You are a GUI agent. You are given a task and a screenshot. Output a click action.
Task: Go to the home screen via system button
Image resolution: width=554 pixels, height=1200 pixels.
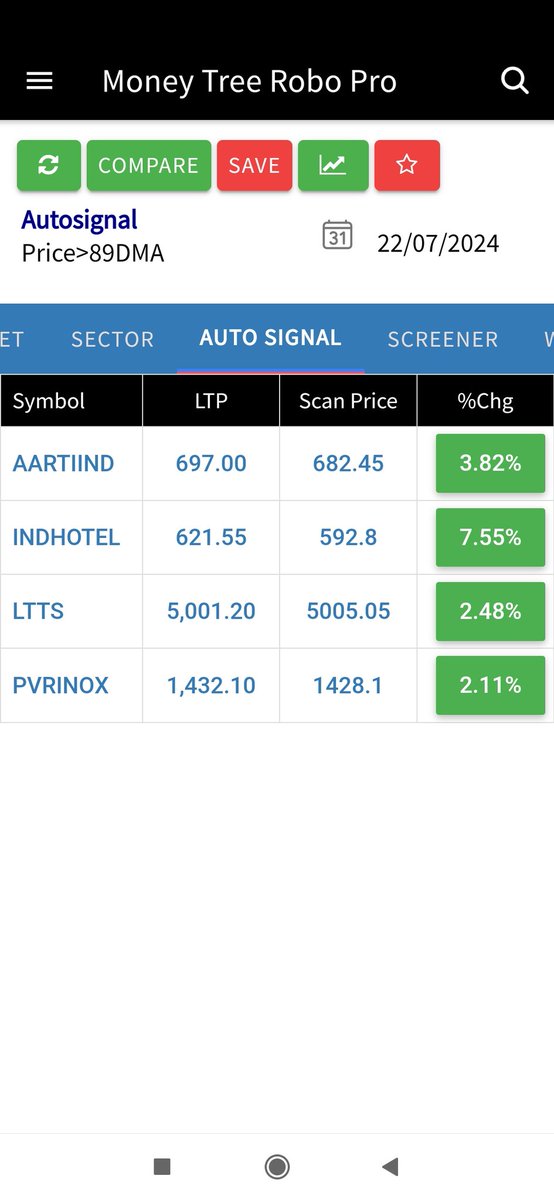(277, 1166)
